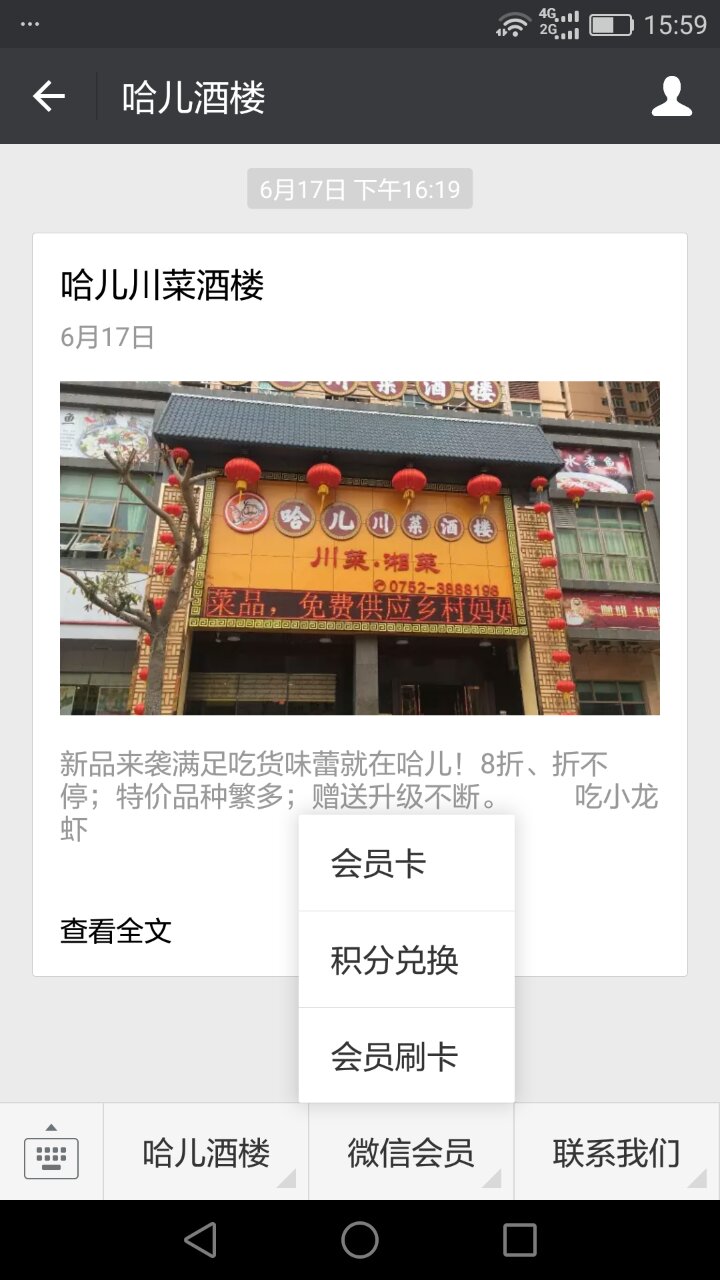Open the account profile icon
The height and width of the screenshot is (1280, 720).
click(x=671, y=97)
